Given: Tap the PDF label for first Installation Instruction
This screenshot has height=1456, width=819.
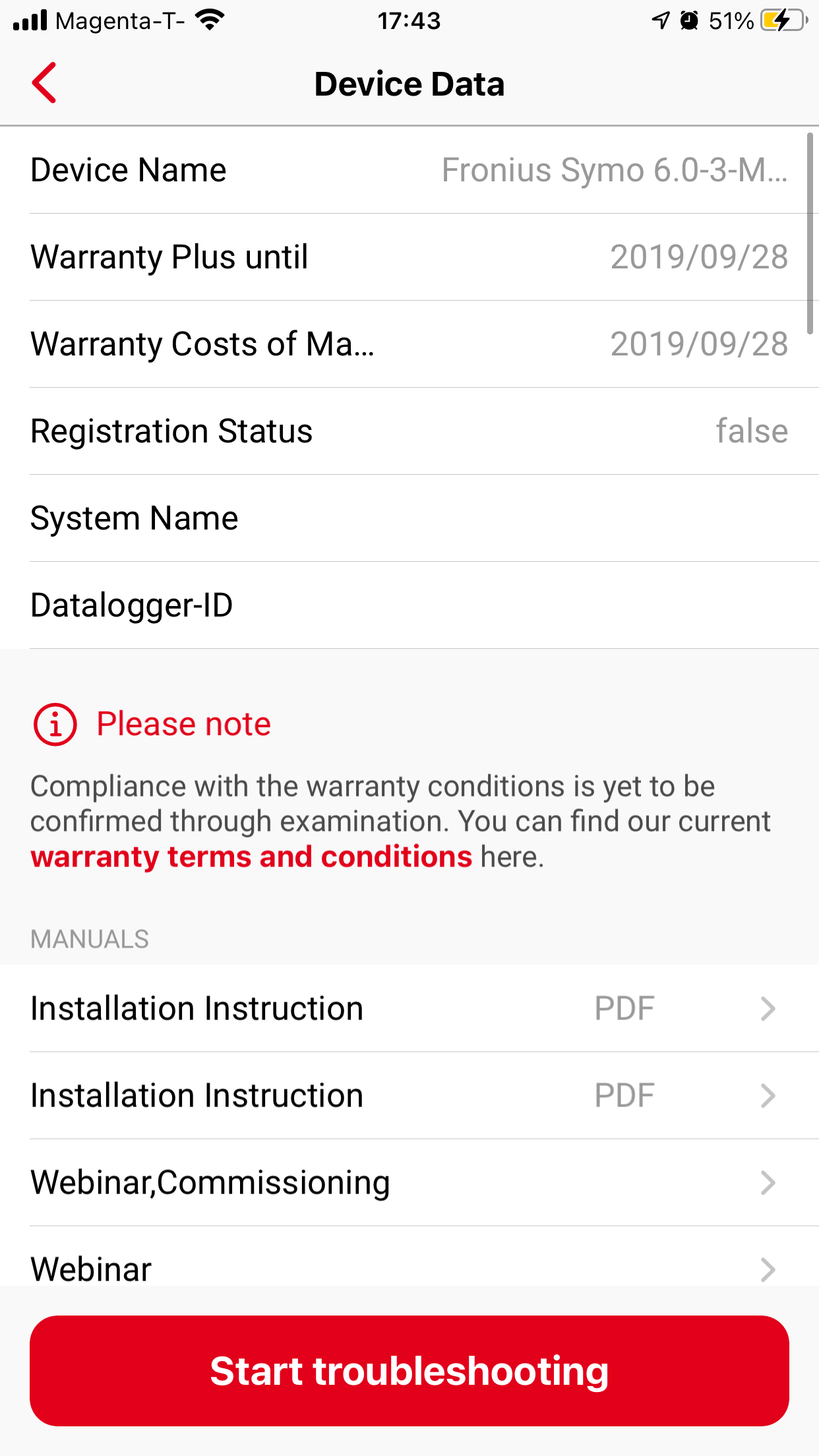Looking at the screenshot, I should click(x=624, y=1007).
